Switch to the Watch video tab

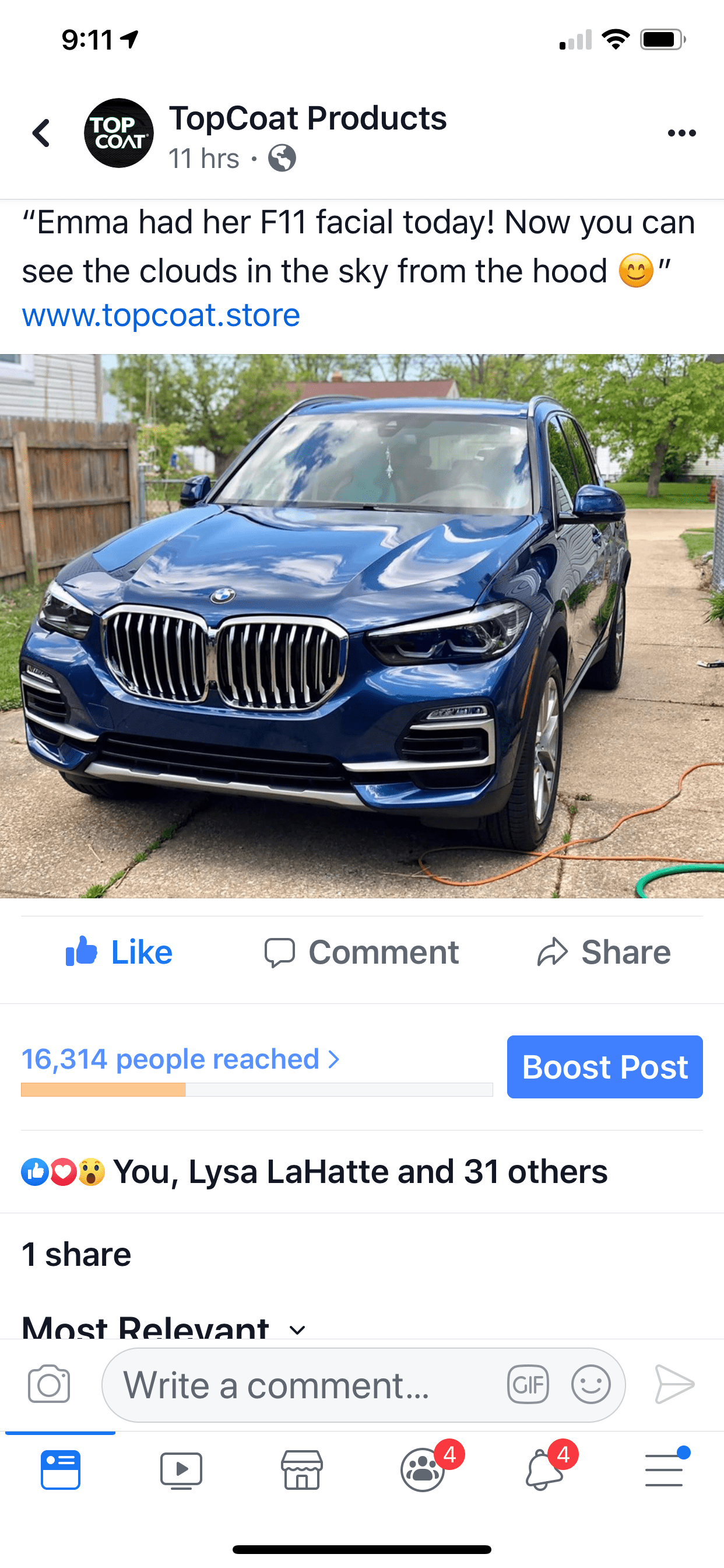(181, 1469)
